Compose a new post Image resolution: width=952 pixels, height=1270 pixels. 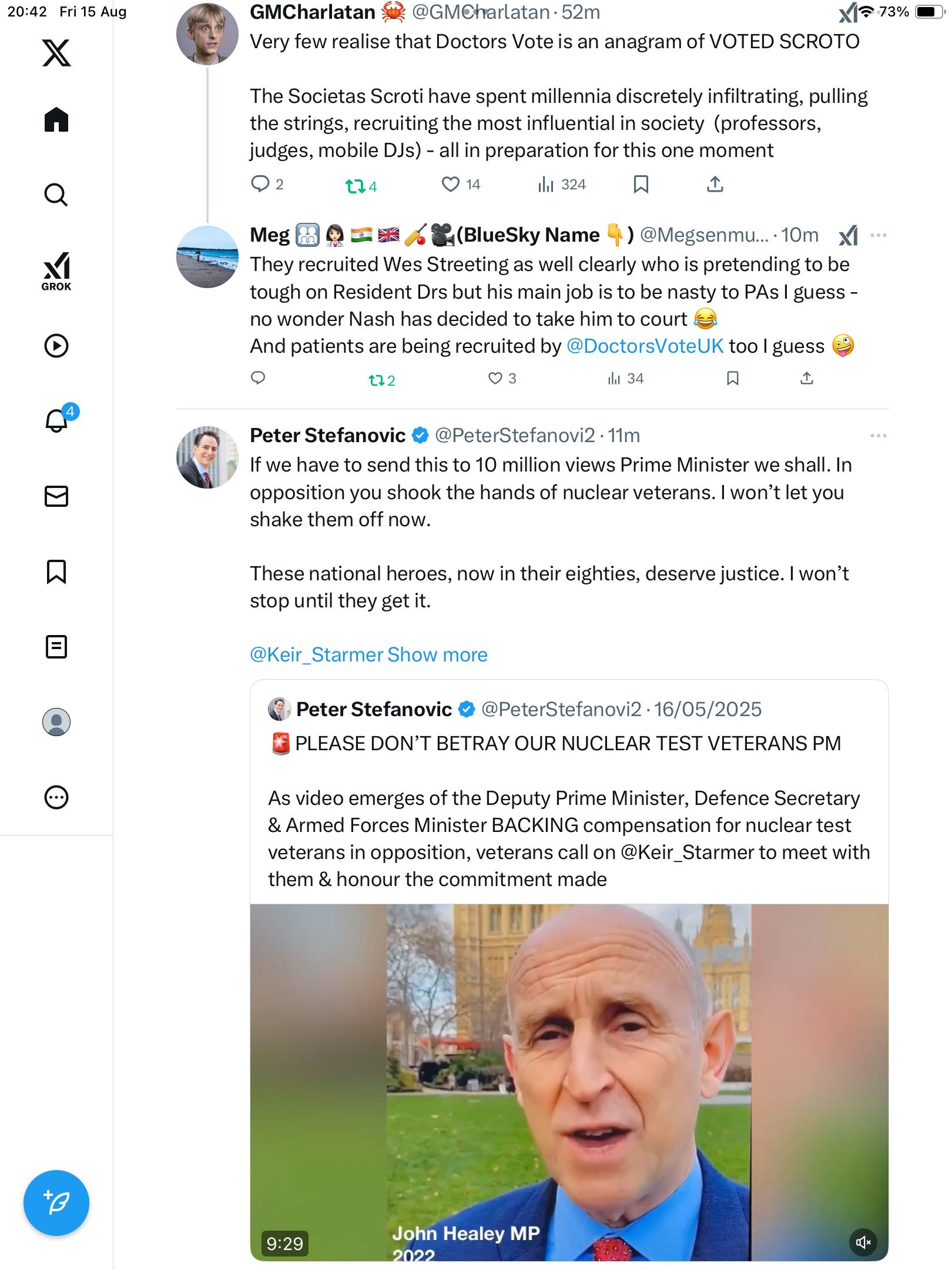[56, 1203]
